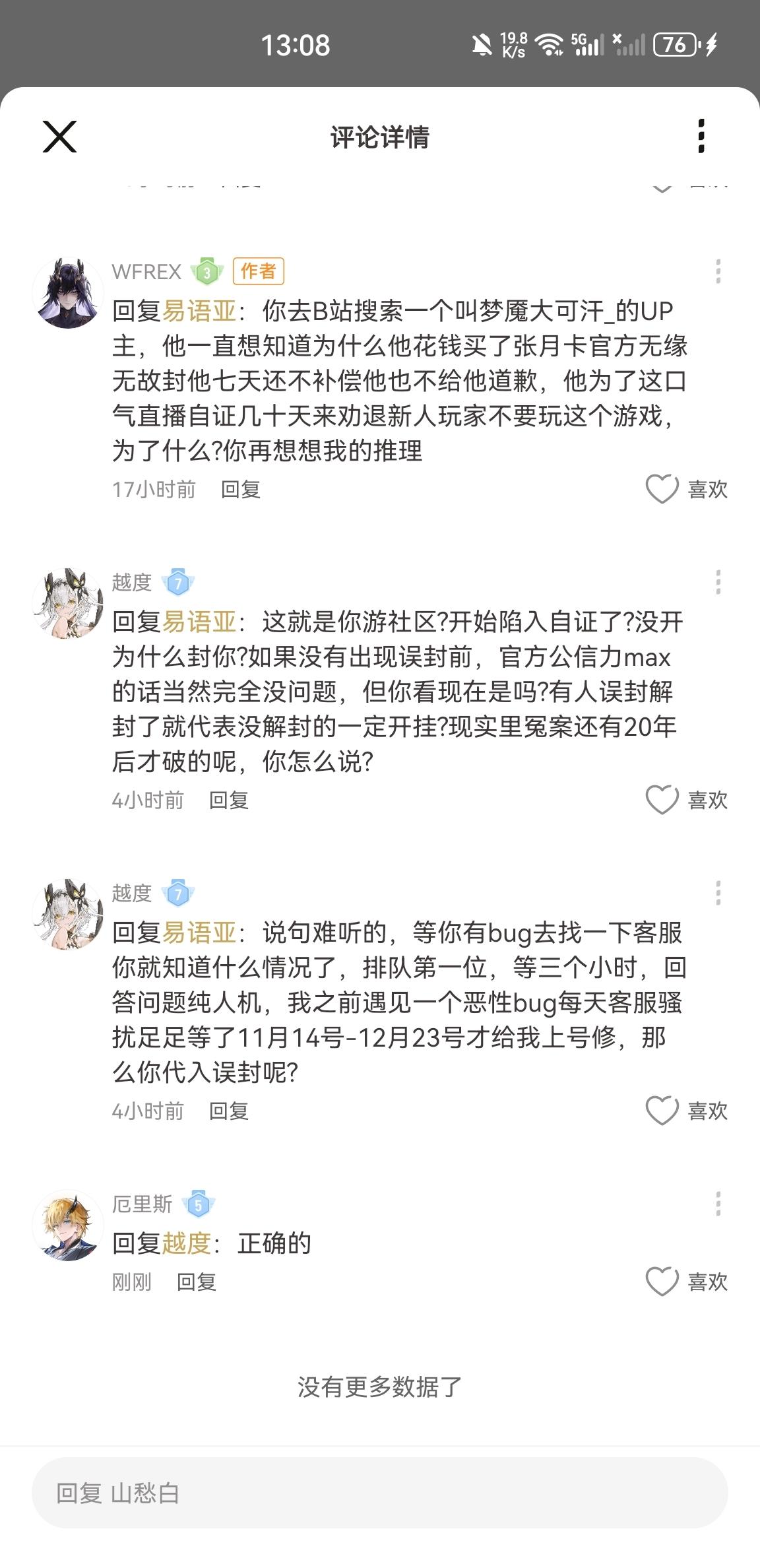Image resolution: width=760 pixels, height=1568 pixels.
Task: Reply to 越度's comment about 客服 bug
Action: pyautogui.click(x=229, y=1111)
